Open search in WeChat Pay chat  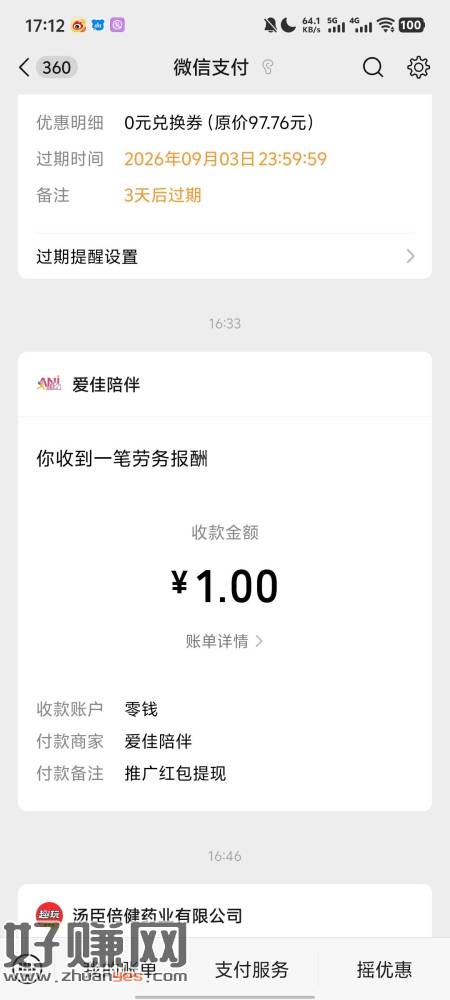tap(373, 67)
